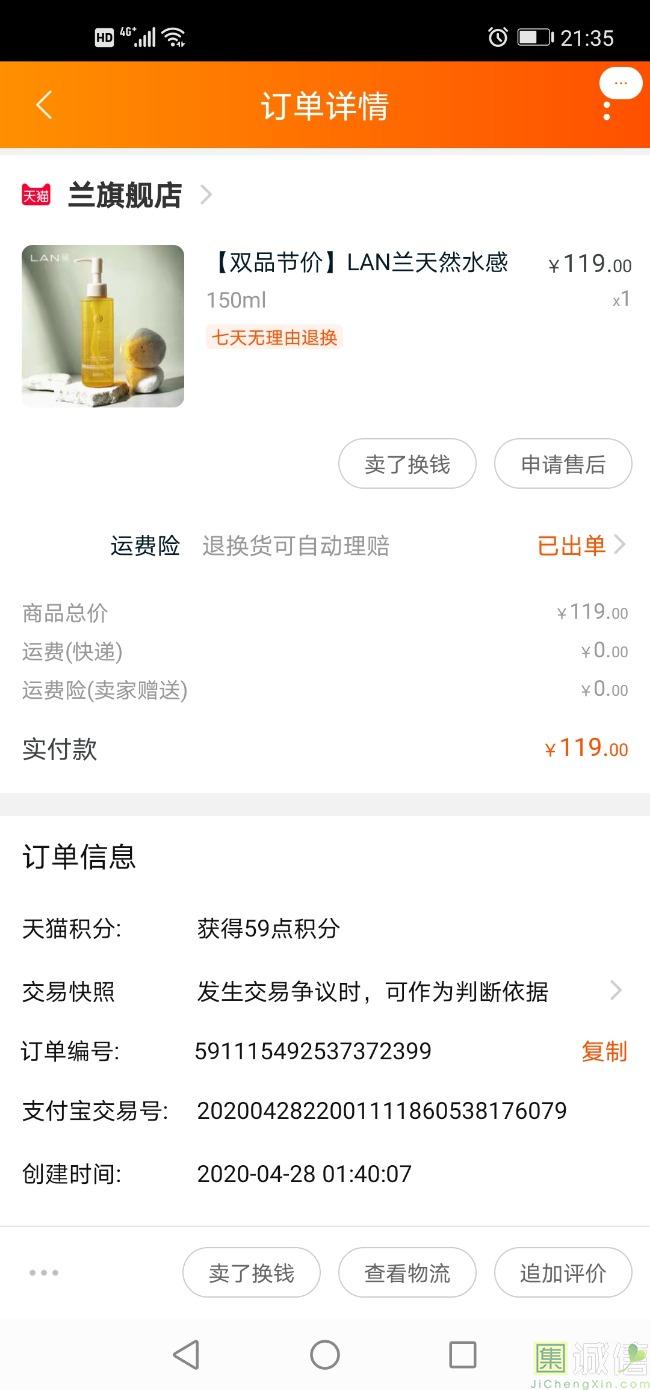Screen dimensions: 650x1390
Task: Apply for after-sales via 申请售后
Action: pos(563,464)
